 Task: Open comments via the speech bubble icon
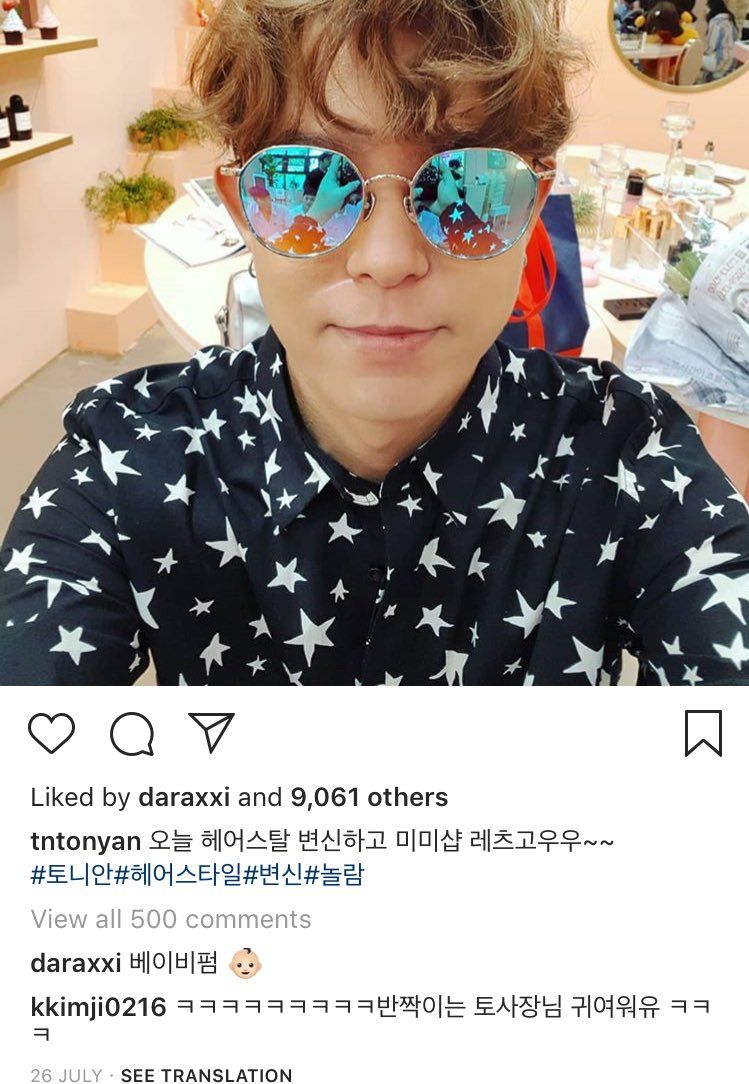click(x=132, y=735)
